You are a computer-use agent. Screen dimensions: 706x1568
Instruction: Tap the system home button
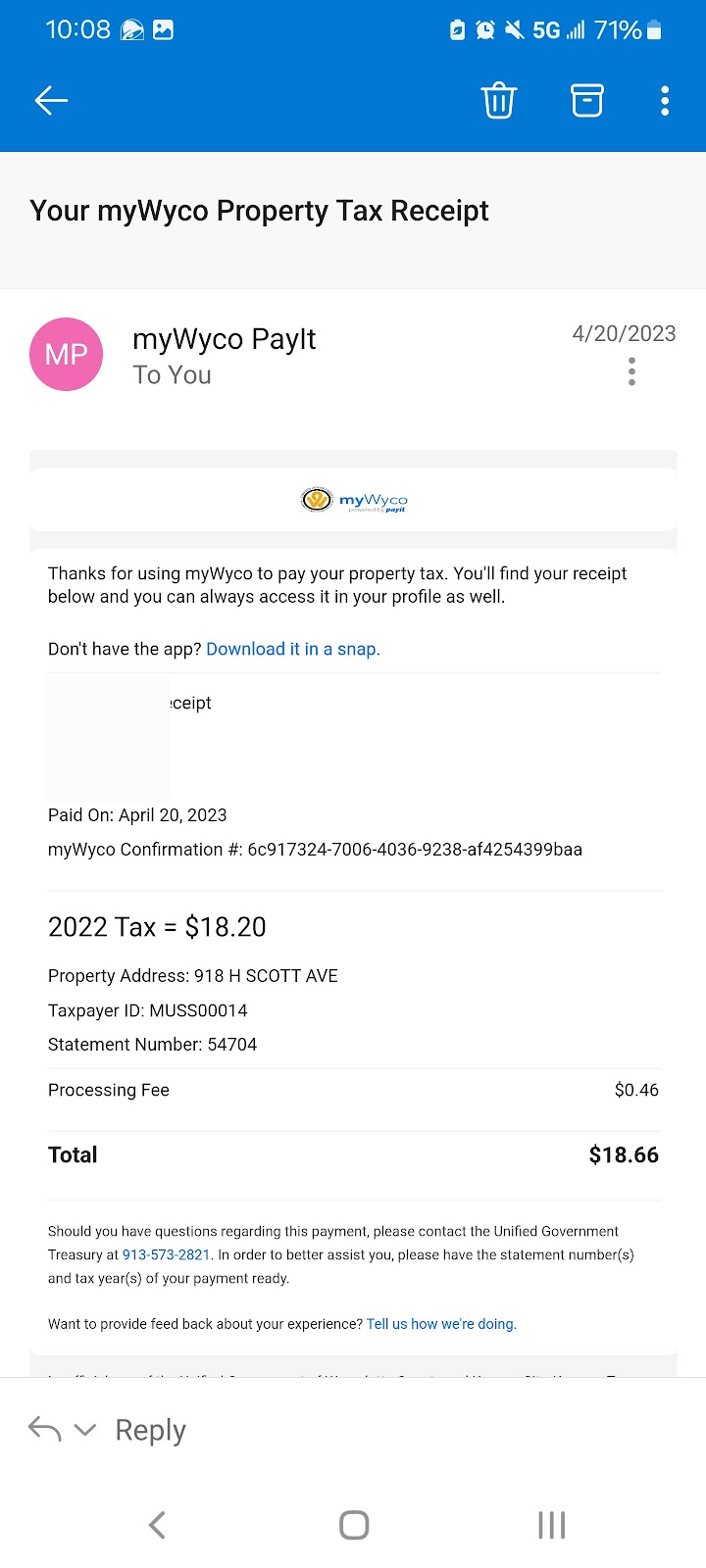click(353, 1525)
